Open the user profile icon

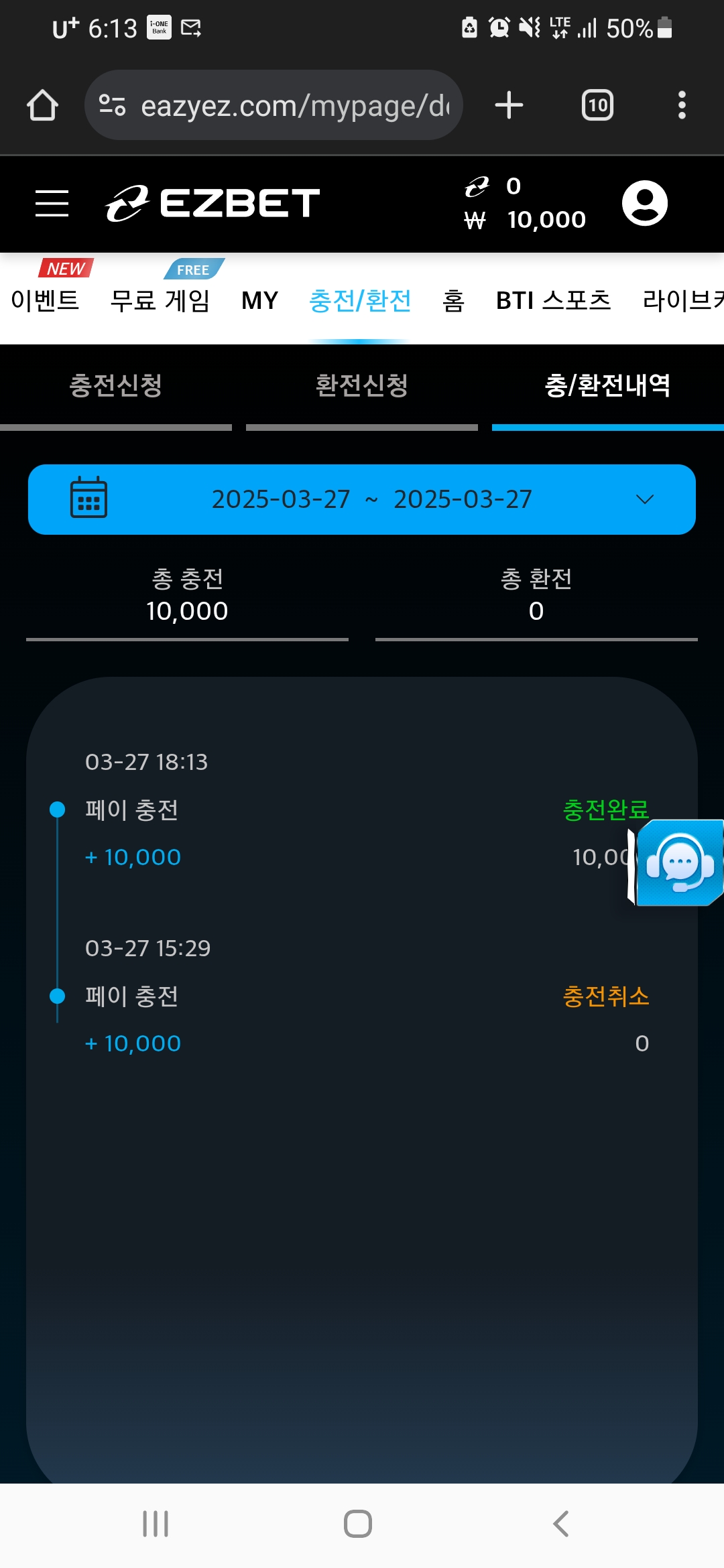click(x=644, y=203)
